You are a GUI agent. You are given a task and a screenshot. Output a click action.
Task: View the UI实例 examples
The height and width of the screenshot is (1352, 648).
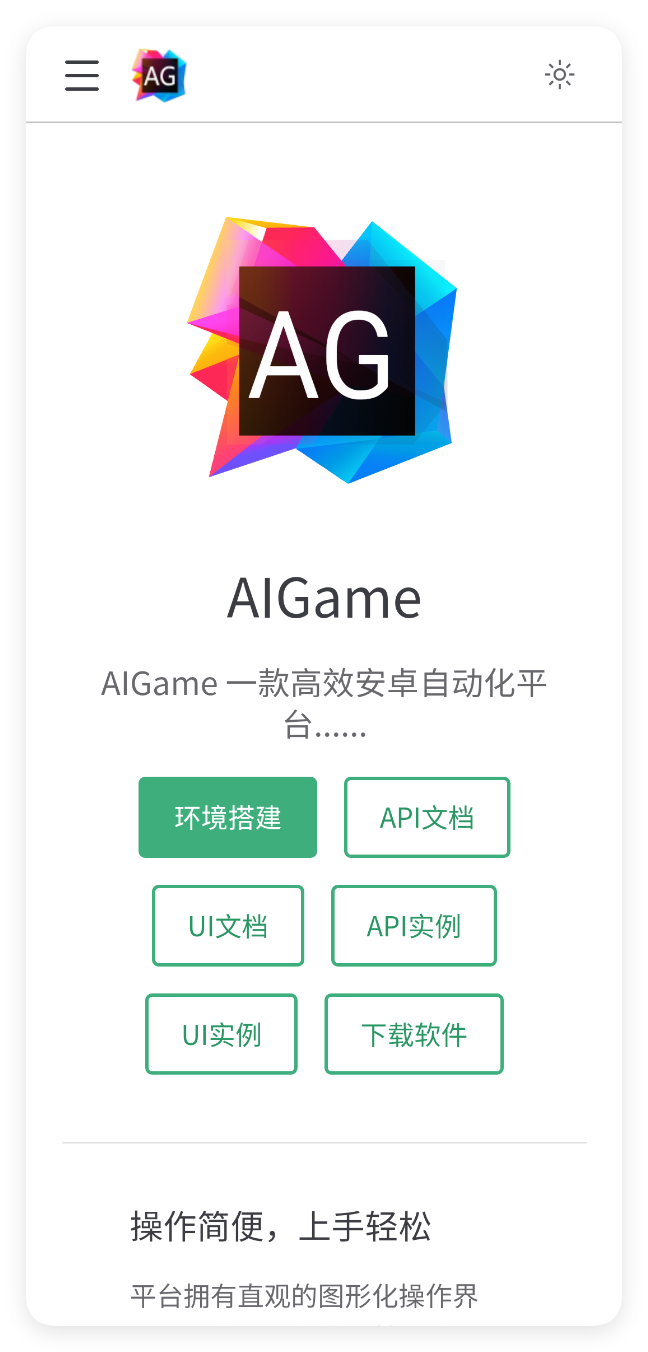[221, 1034]
